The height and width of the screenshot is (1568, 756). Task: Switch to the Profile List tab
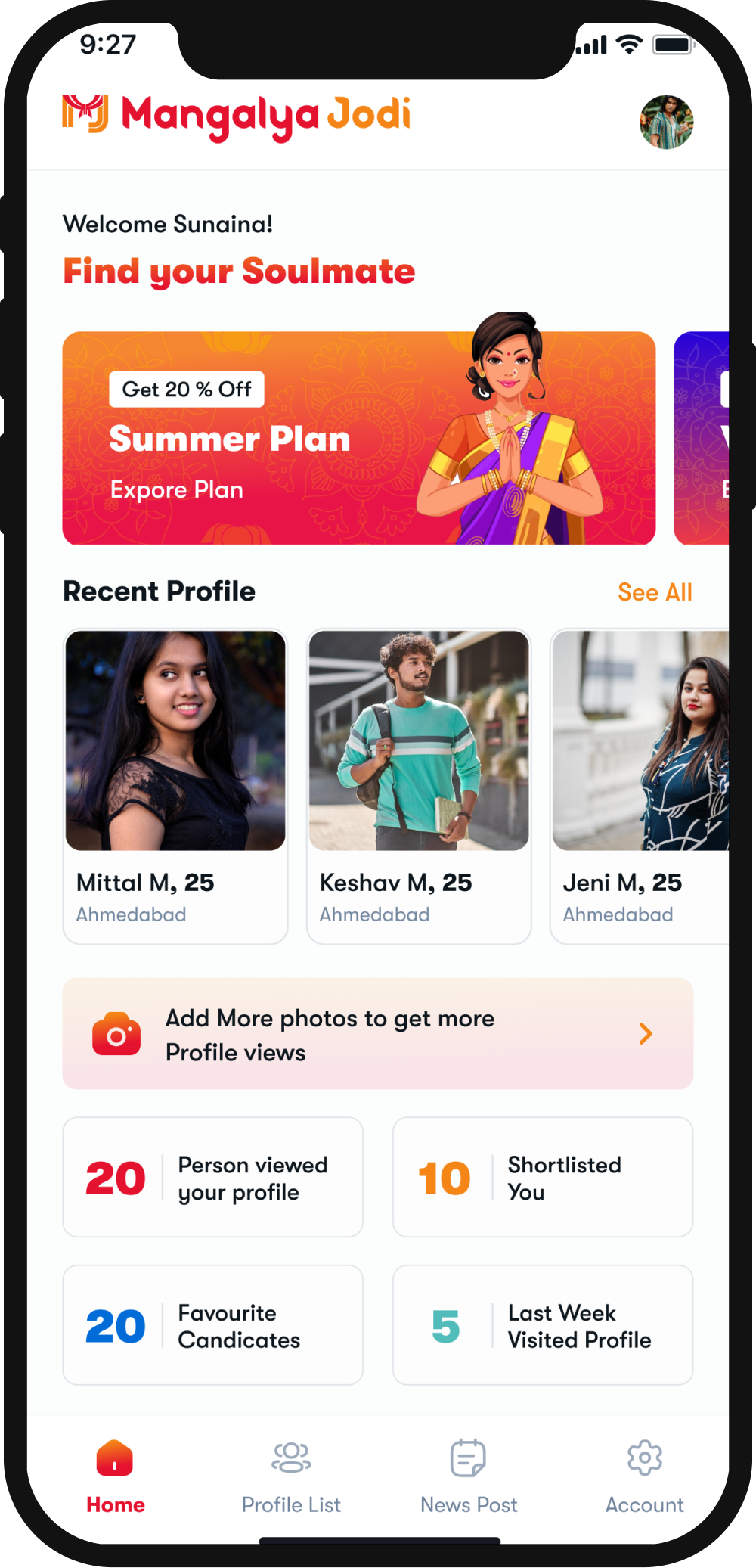[291, 1476]
